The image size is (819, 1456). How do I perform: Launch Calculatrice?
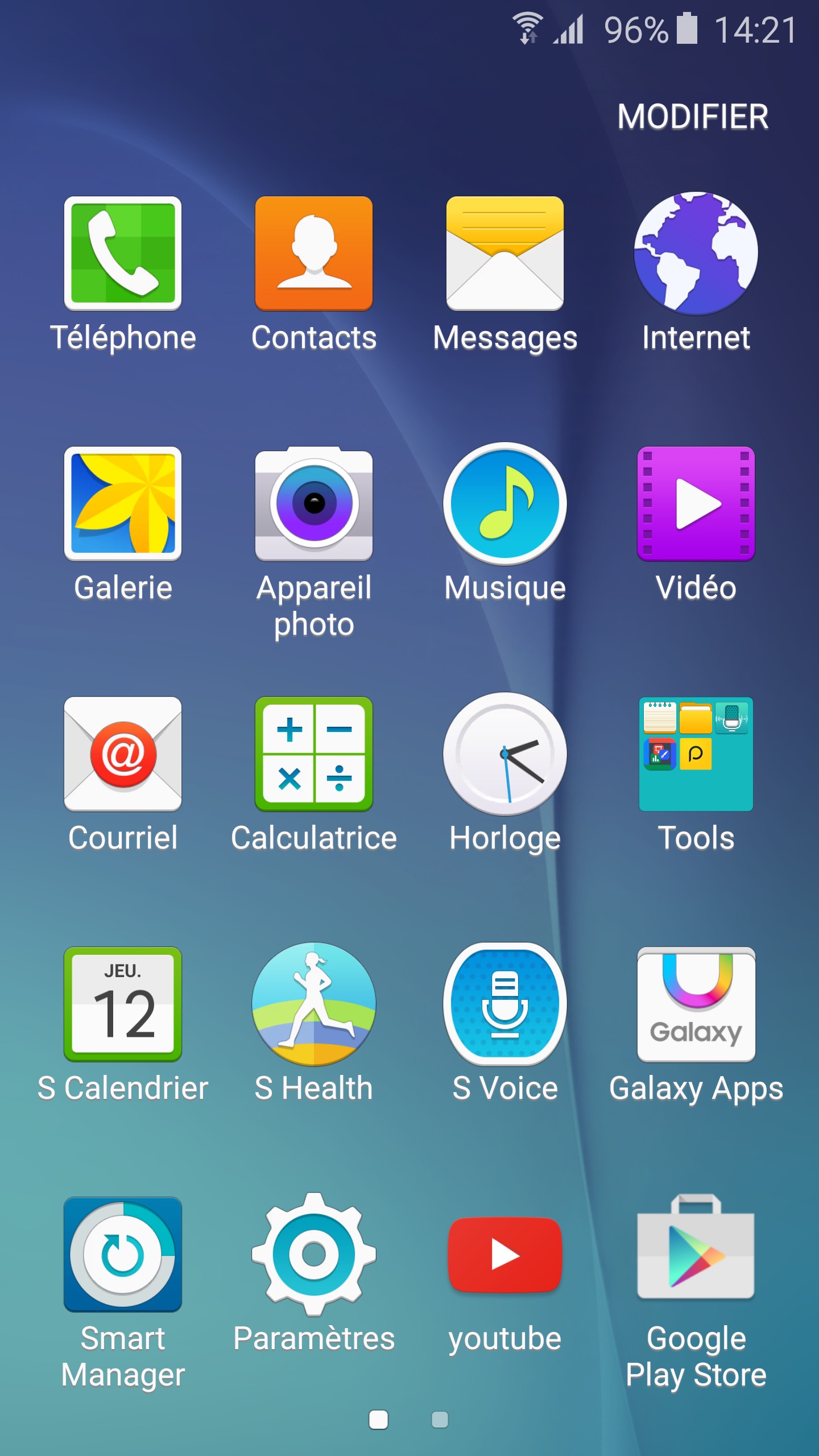click(314, 754)
